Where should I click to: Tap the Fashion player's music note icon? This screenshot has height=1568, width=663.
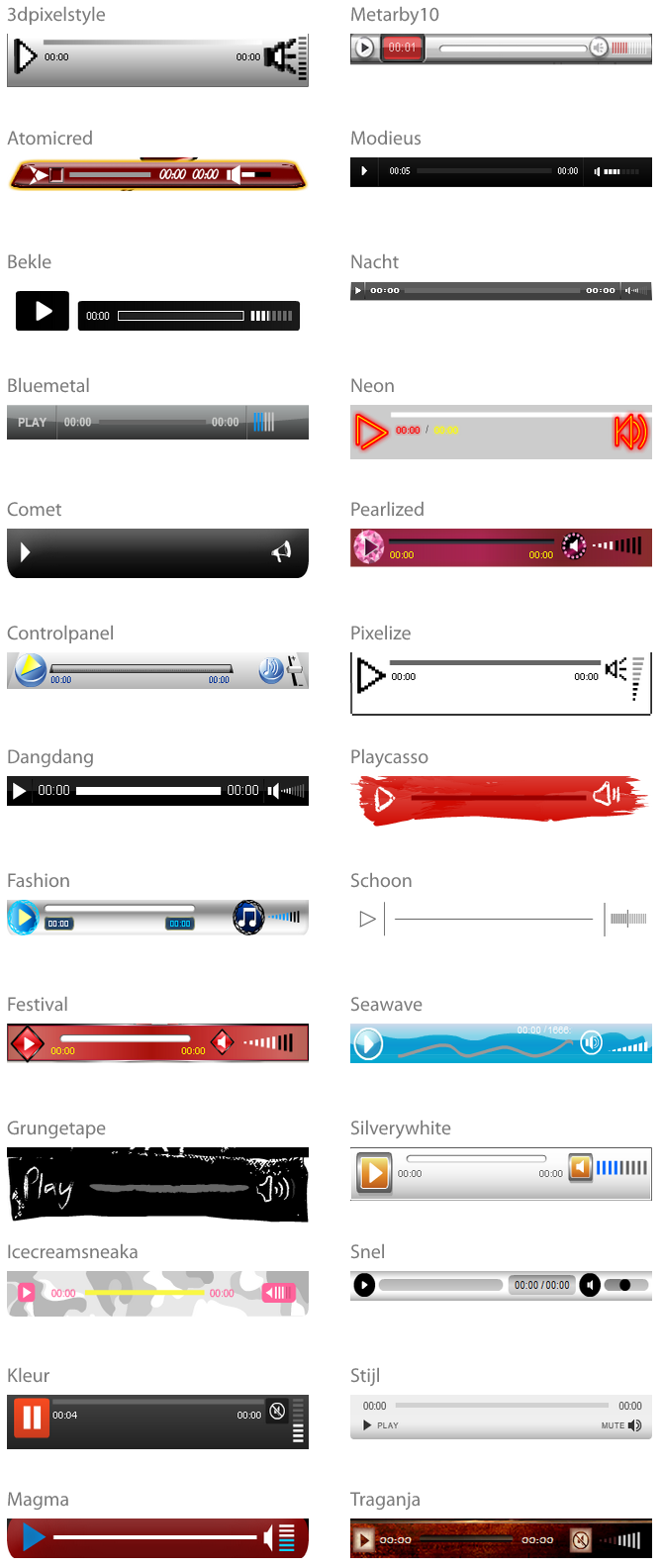248,918
